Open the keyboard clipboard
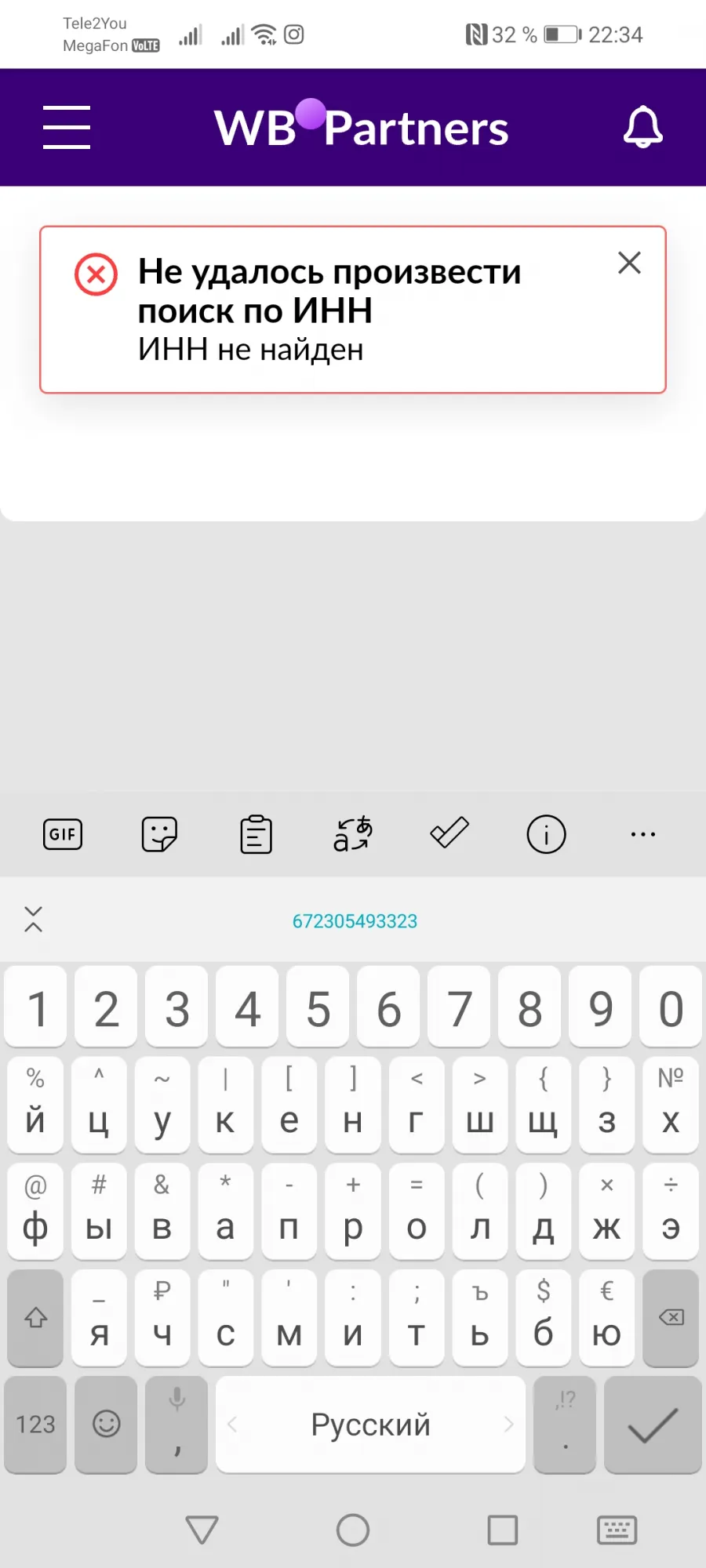This screenshot has height=1568, width=706. pos(256,834)
